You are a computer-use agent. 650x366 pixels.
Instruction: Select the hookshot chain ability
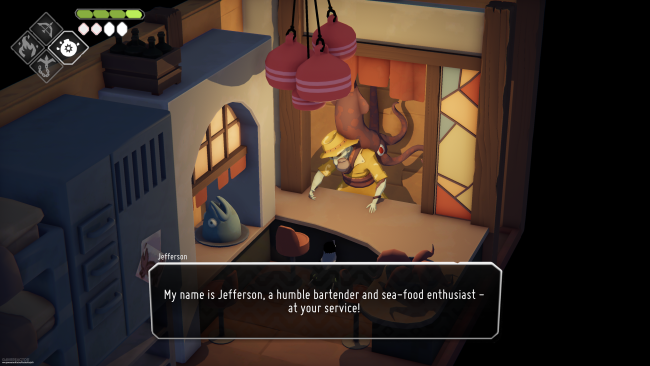pos(46,66)
